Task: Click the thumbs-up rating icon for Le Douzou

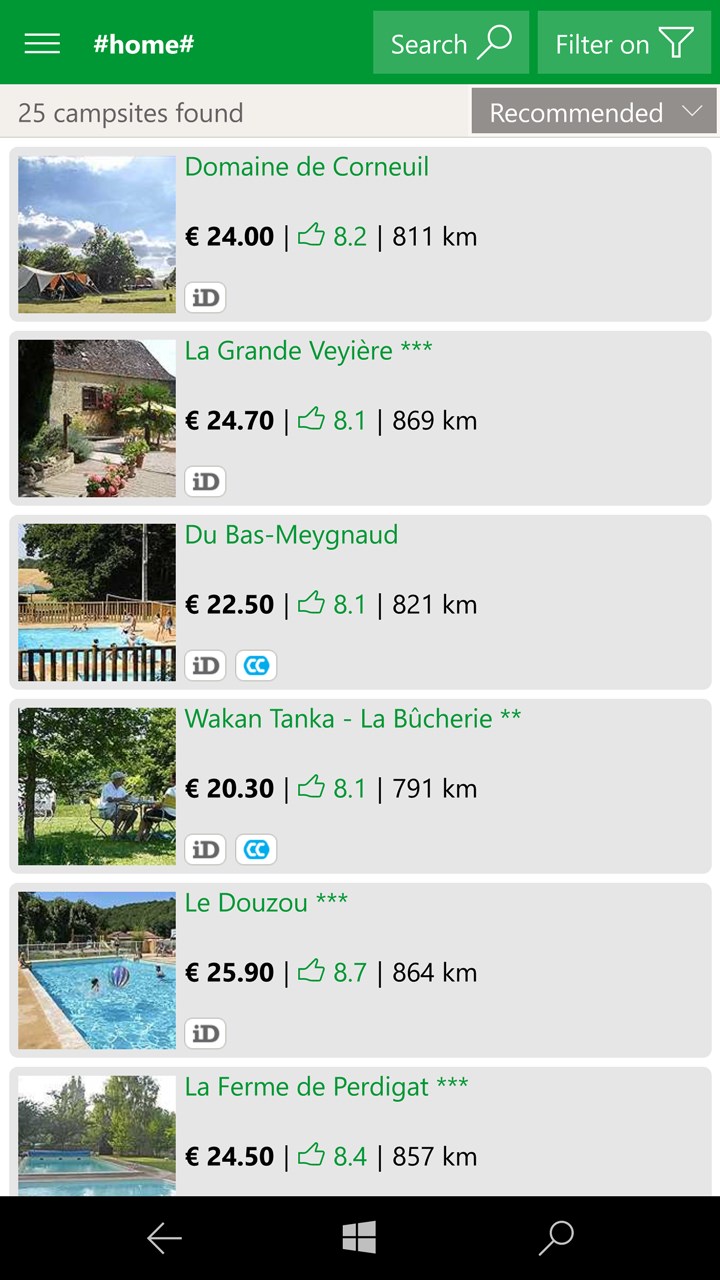Action: pyautogui.click(x=312, y=970)
